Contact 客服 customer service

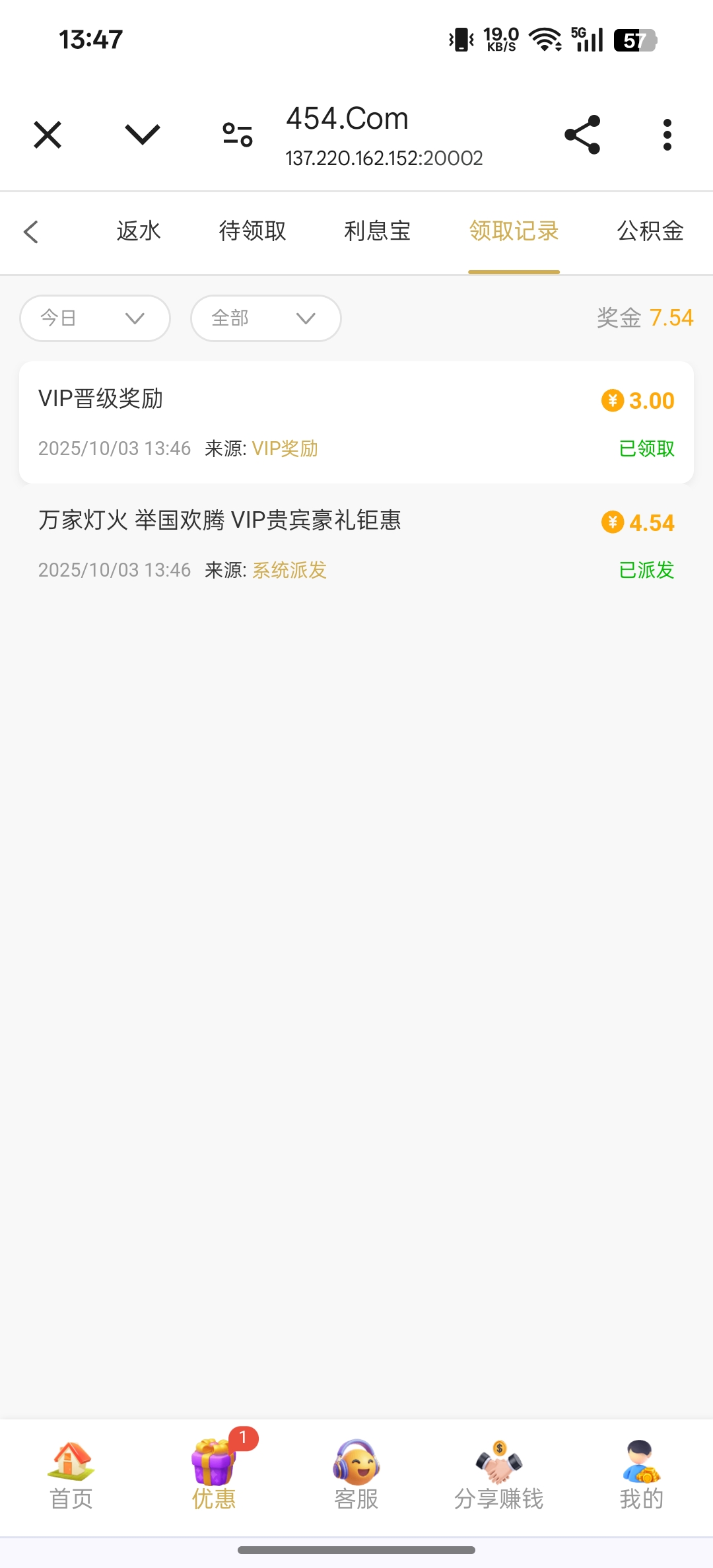pos(356,1476)
